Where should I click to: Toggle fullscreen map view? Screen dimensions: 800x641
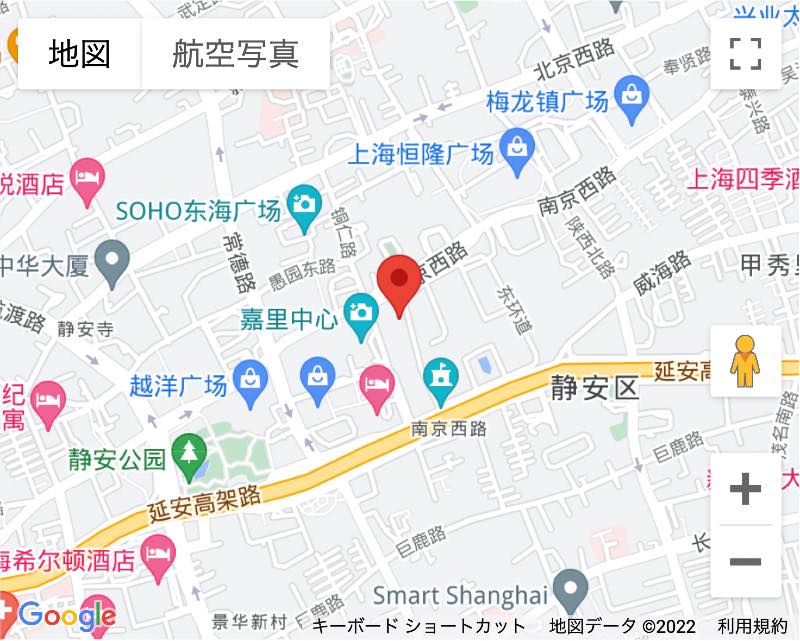tap(745, 53)
